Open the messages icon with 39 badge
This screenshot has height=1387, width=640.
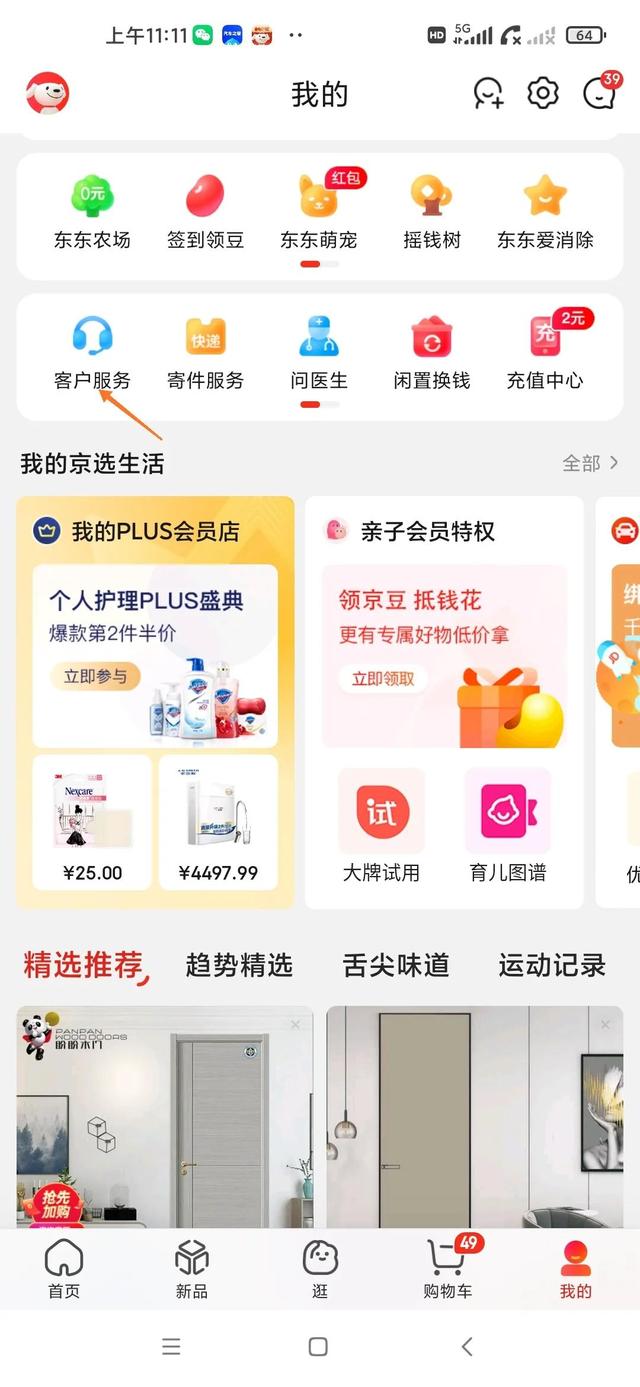coord(600,91)
